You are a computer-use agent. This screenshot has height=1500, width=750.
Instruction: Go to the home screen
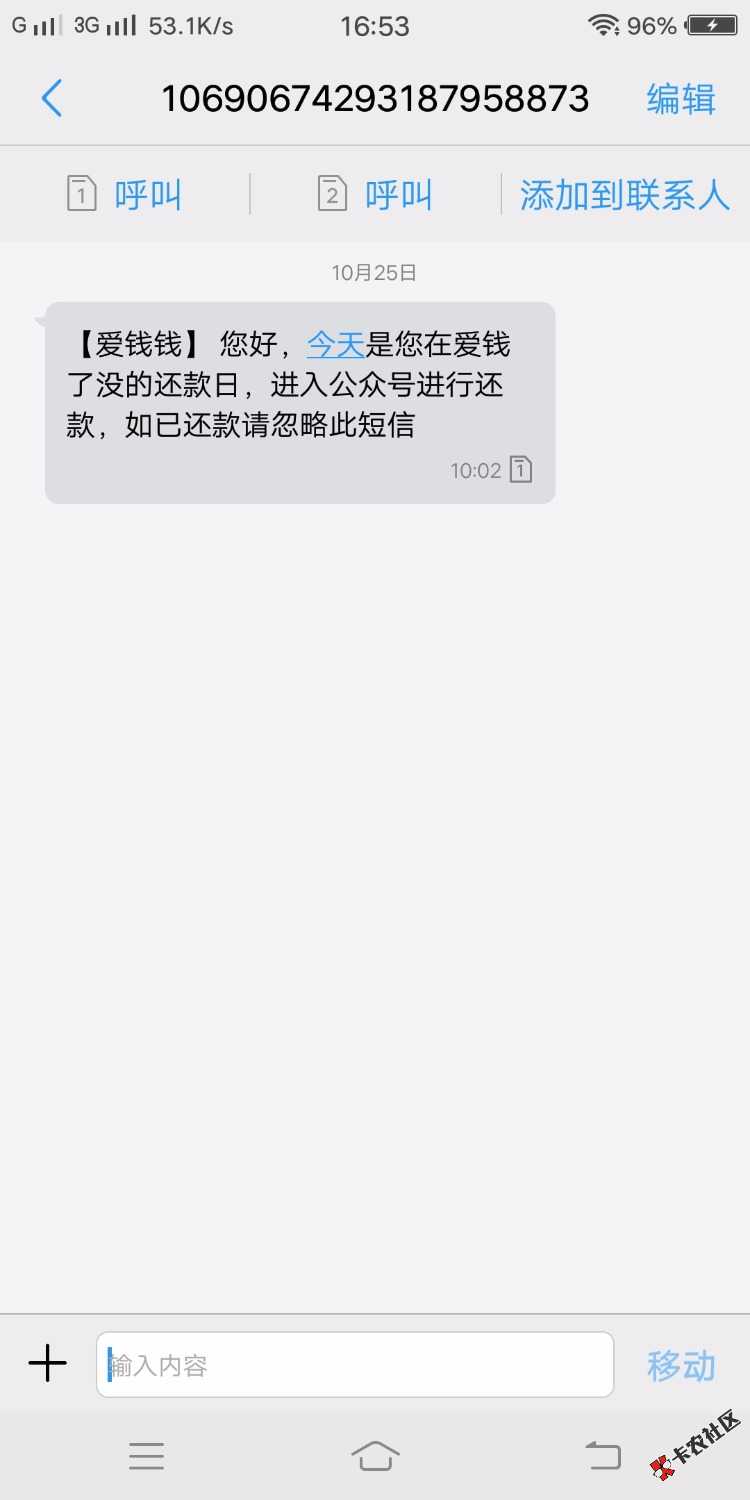375,1455
